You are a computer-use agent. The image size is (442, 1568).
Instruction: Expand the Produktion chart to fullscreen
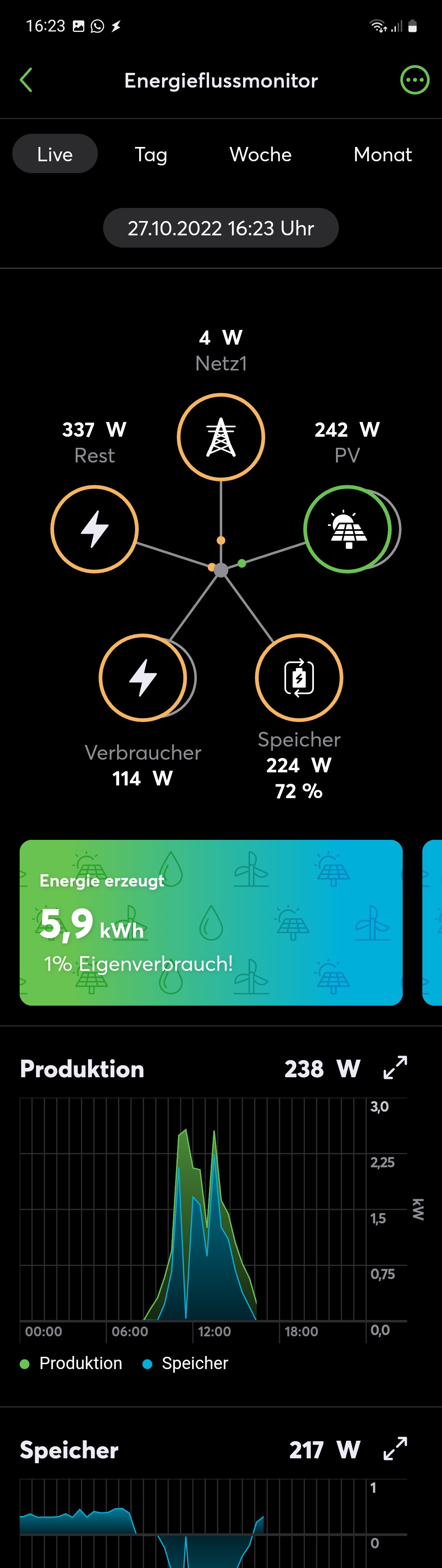point(395,1068)
